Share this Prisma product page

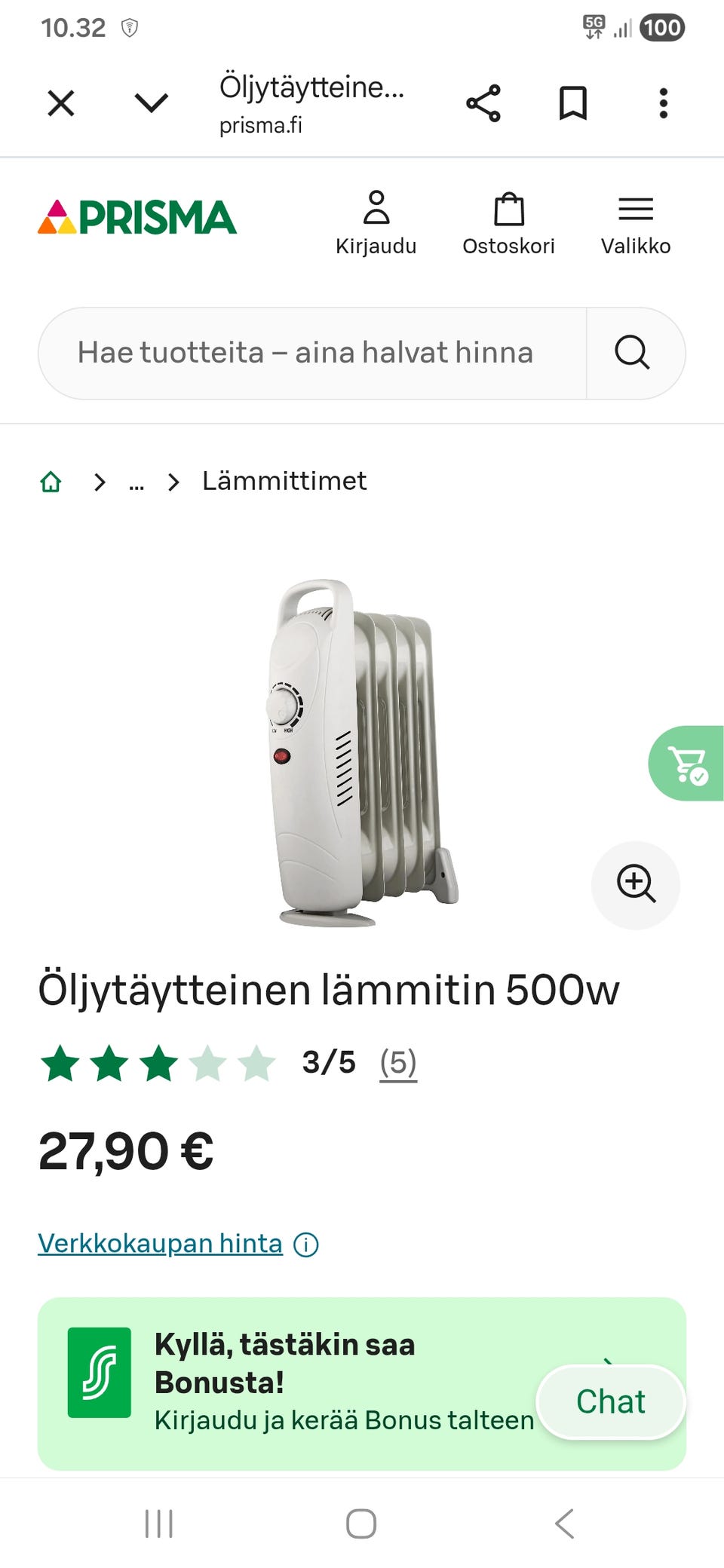(483, 103)
